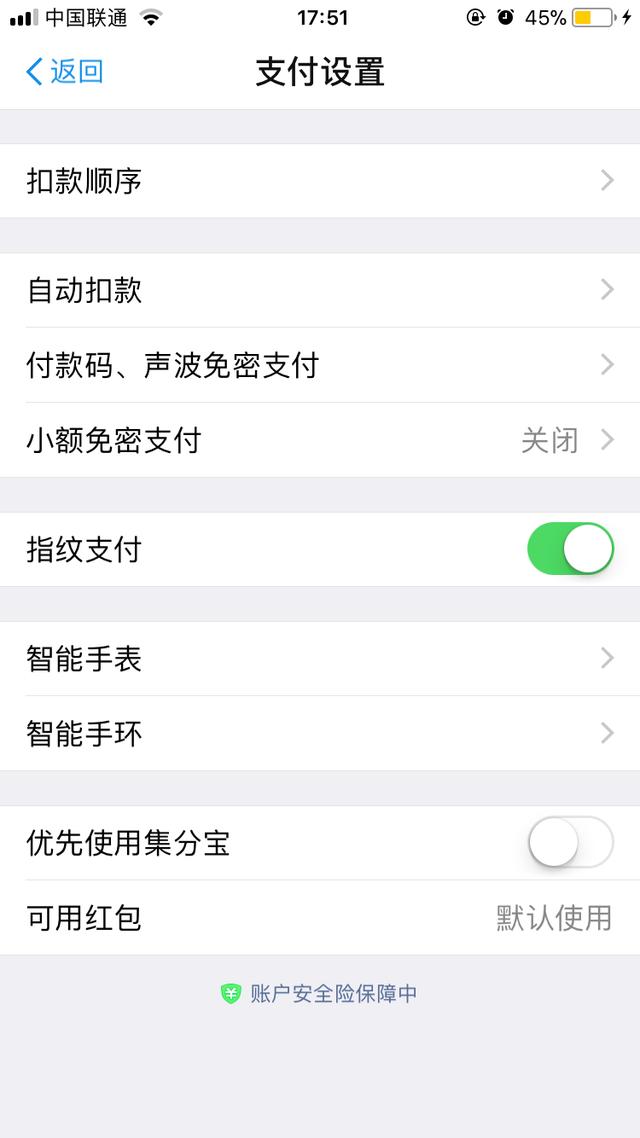Open 智能手表 settings
This screenshot has height=1138, width=640.
(320, 658)
